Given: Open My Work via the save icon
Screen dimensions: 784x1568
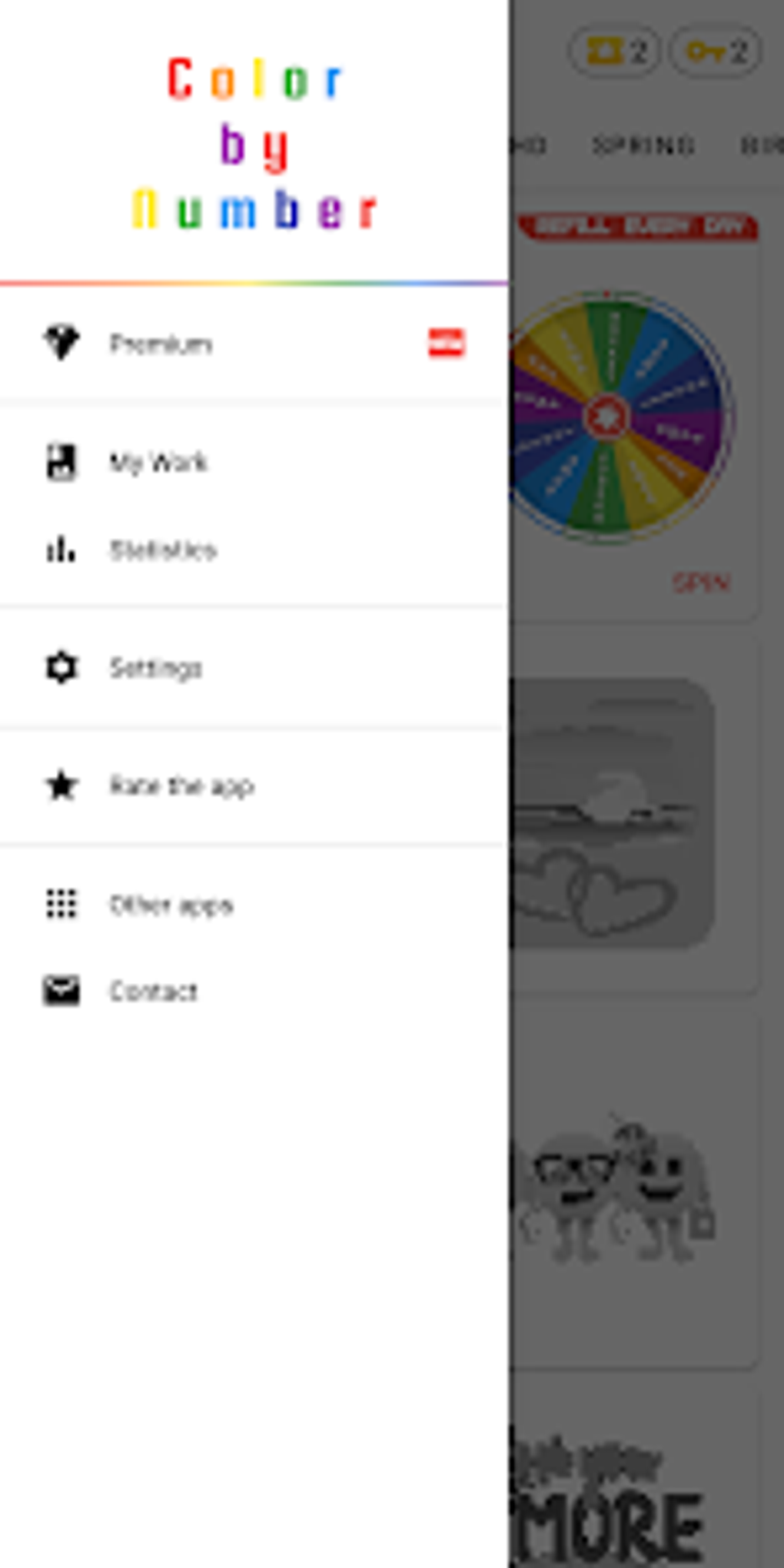Looking at the screenshot, I should click(x=61, y=462).
